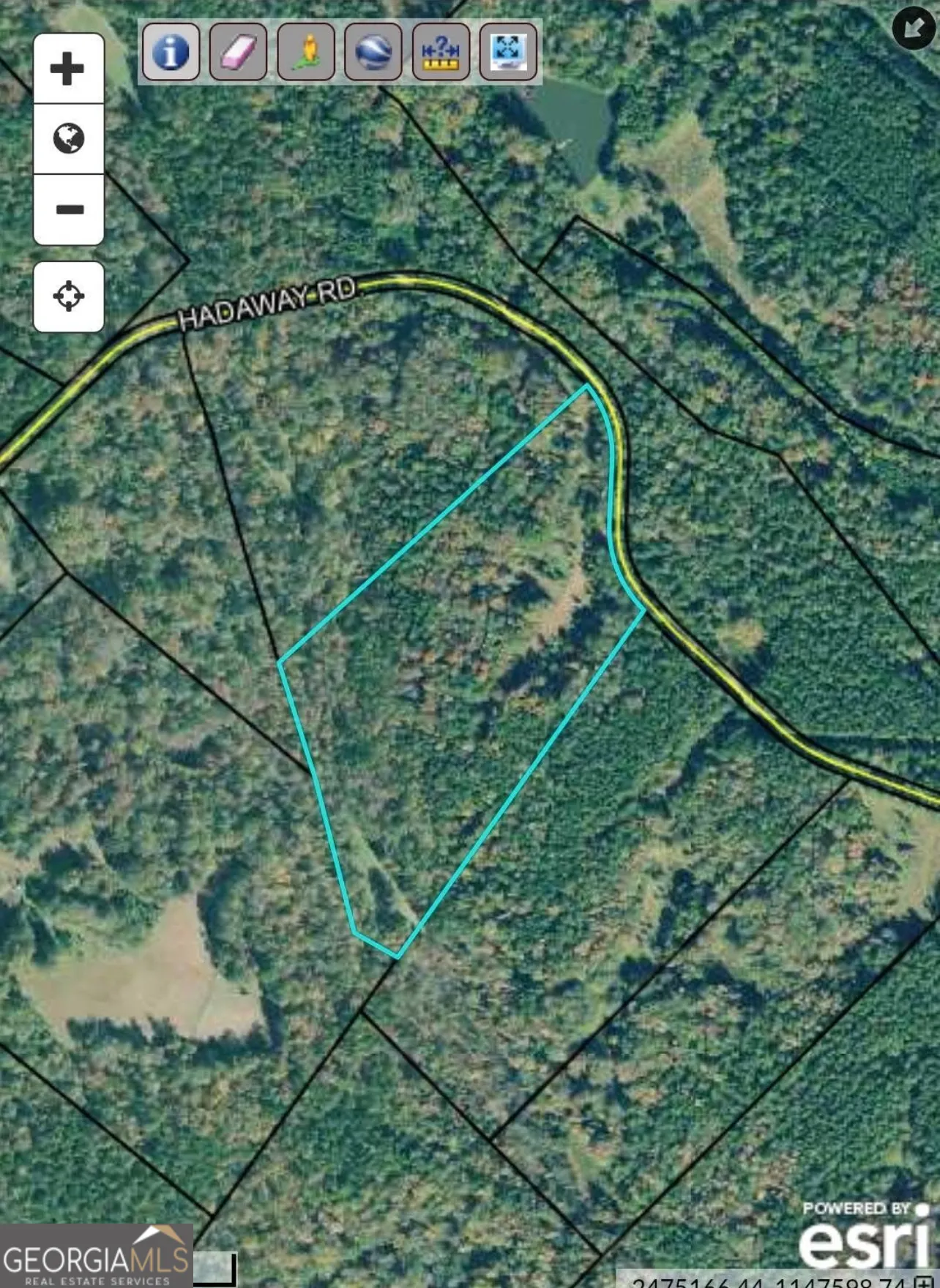The height and width of the screenshot is (1288, 940).
Task: Tap the round arrow button in corner
Action: coord(913,28)
